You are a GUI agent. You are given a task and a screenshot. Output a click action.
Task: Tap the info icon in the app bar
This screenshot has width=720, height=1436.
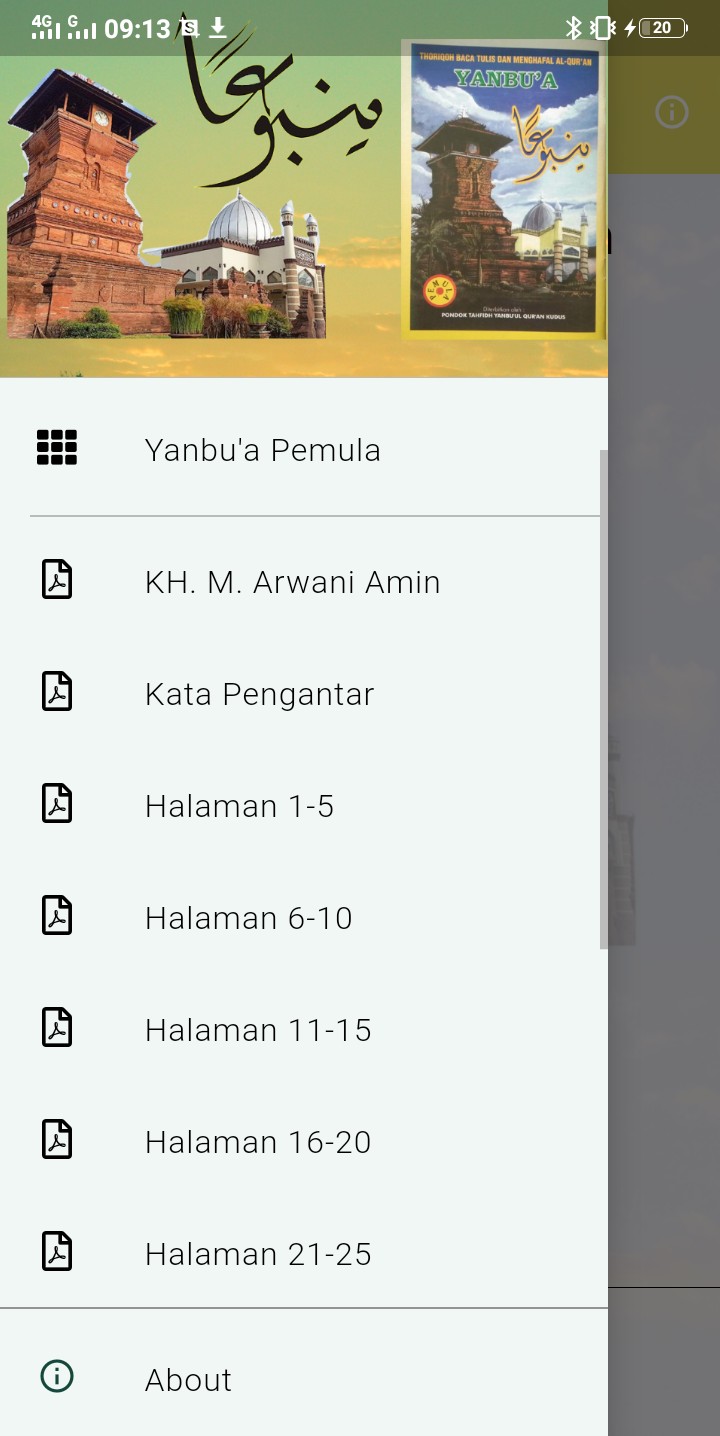coord(672,112)
